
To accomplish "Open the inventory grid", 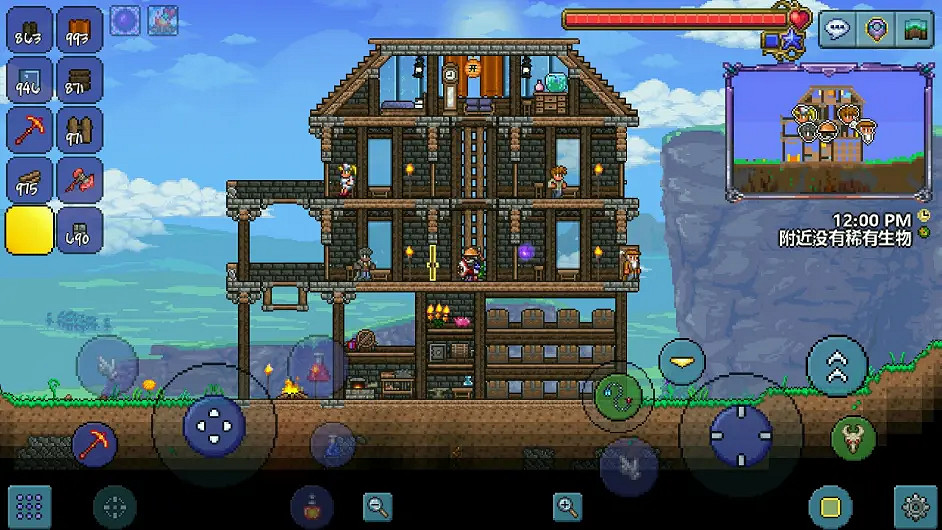I will tap(28, 505).
